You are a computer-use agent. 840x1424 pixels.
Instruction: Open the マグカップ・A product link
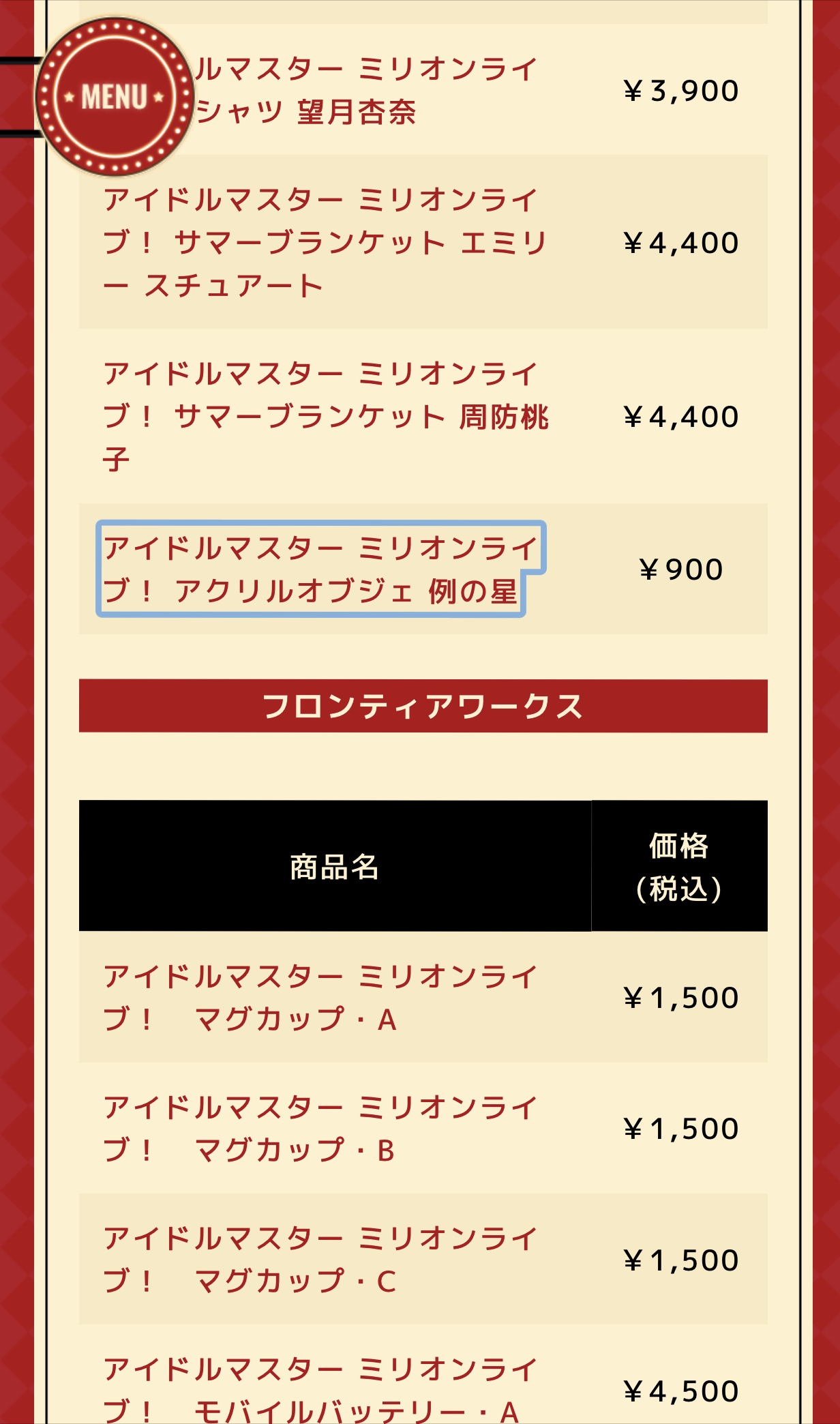click(320, 998)
